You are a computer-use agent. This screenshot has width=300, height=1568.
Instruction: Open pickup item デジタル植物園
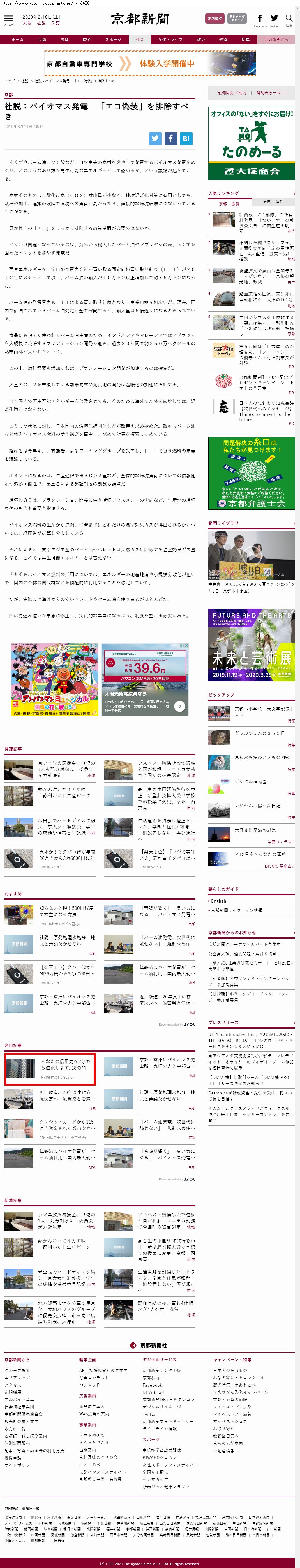[250, 782]
